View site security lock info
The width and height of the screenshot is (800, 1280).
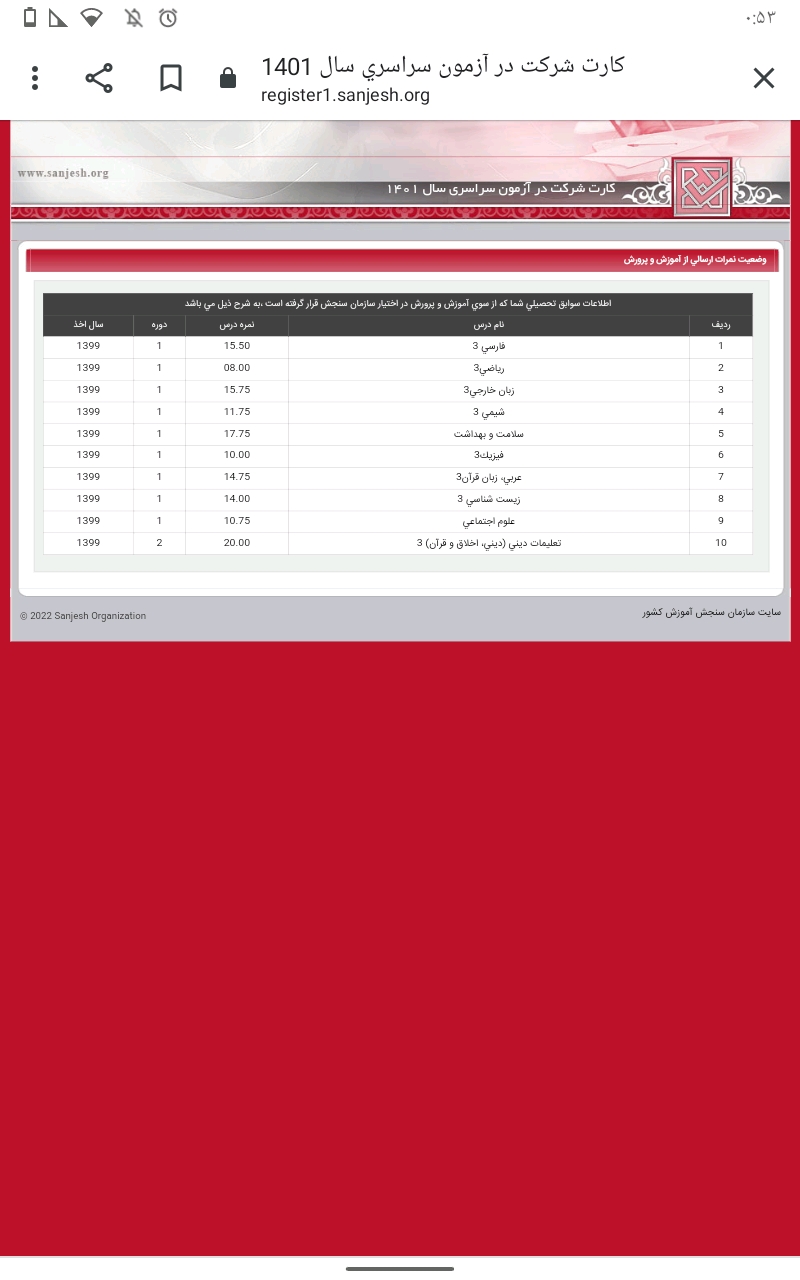click(x=228, y=79)
